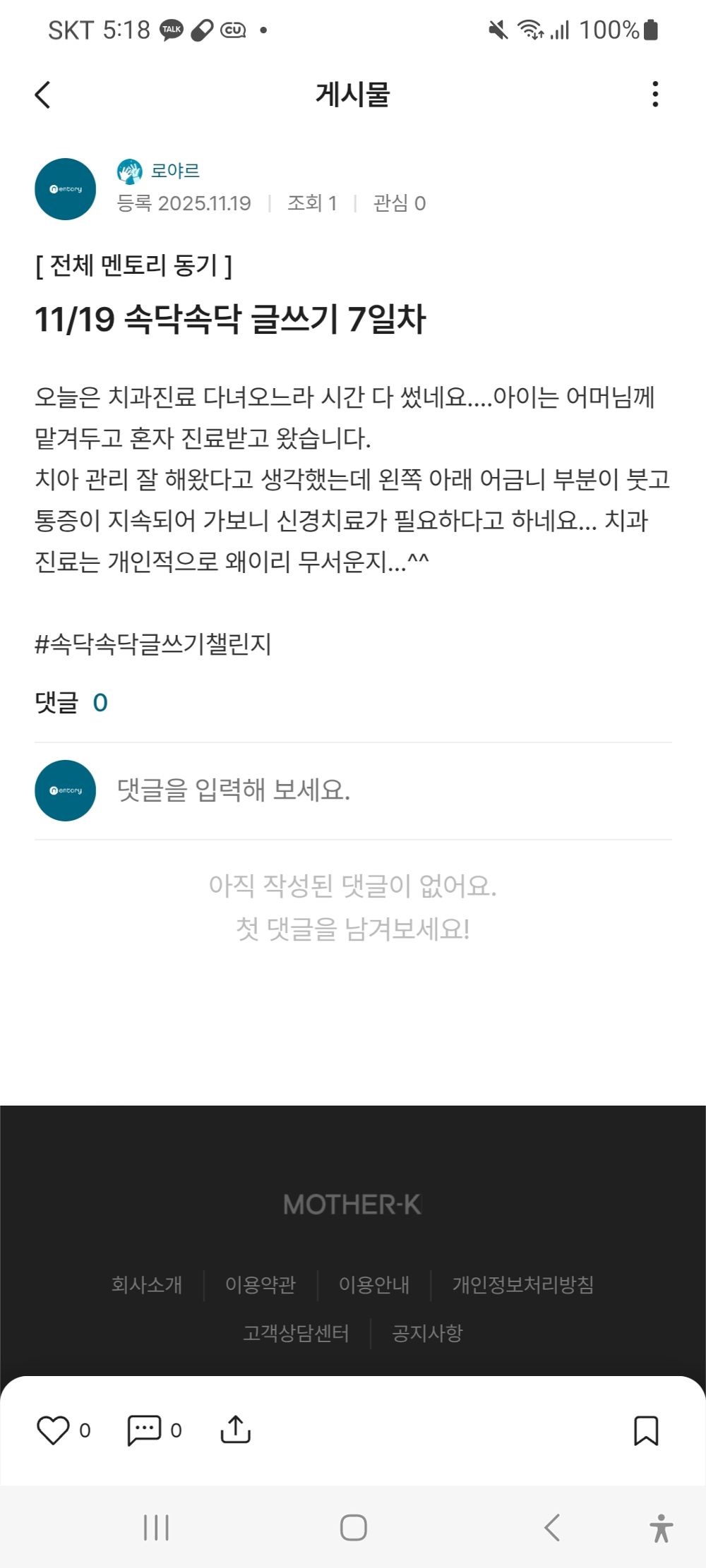
Task: Bookmark this post
Action: 646,1430
